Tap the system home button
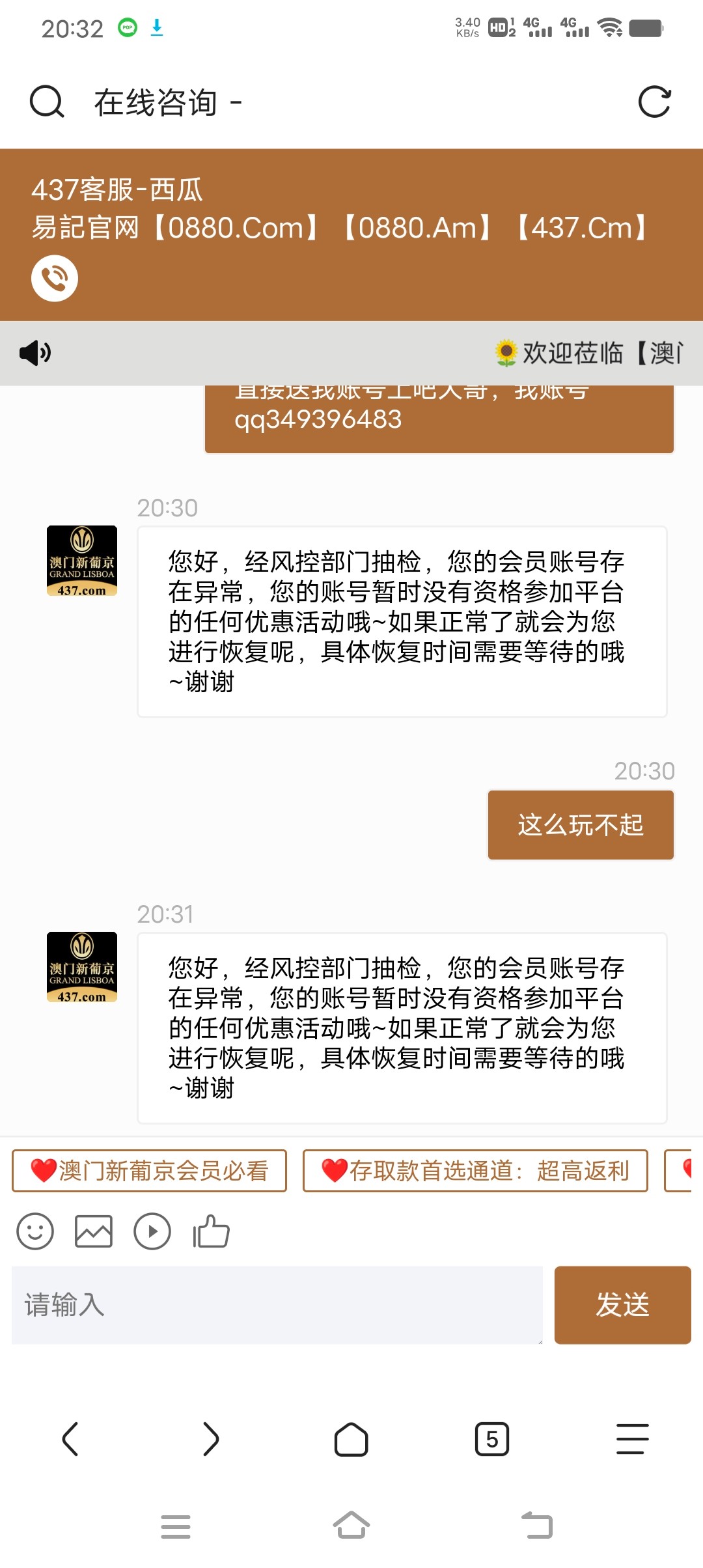Image resolution: width=703 pixels, height=1568 pixels. pyautogui.click(x=351, y=1525)
